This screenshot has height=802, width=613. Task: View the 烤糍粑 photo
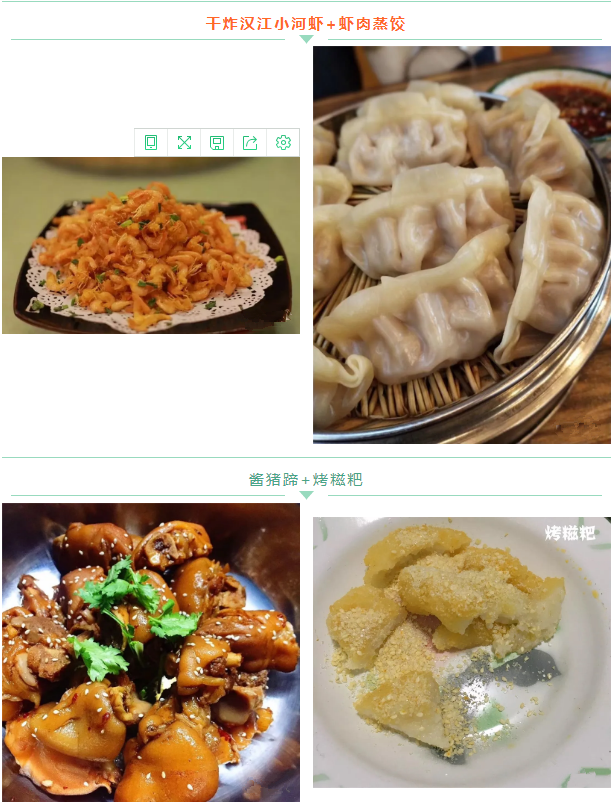[461, 652]
